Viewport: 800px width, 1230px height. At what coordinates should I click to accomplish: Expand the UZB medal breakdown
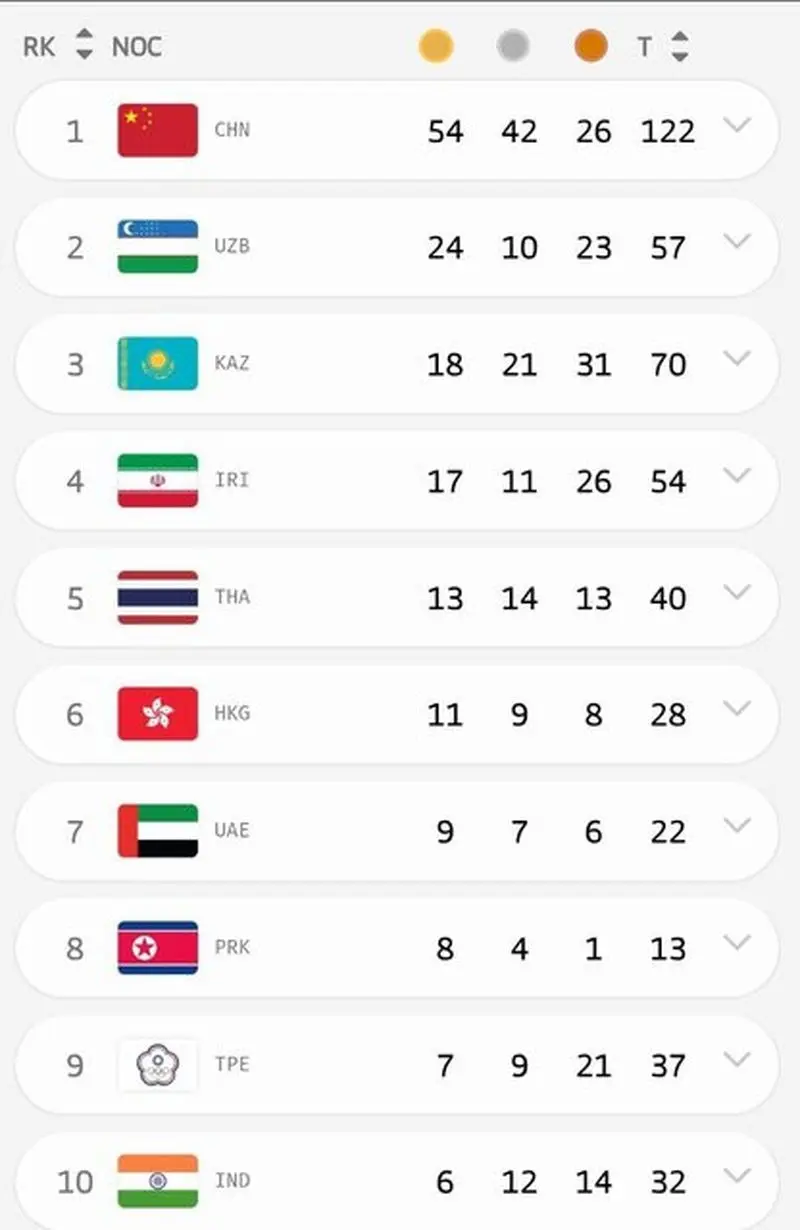click(737, 242)
